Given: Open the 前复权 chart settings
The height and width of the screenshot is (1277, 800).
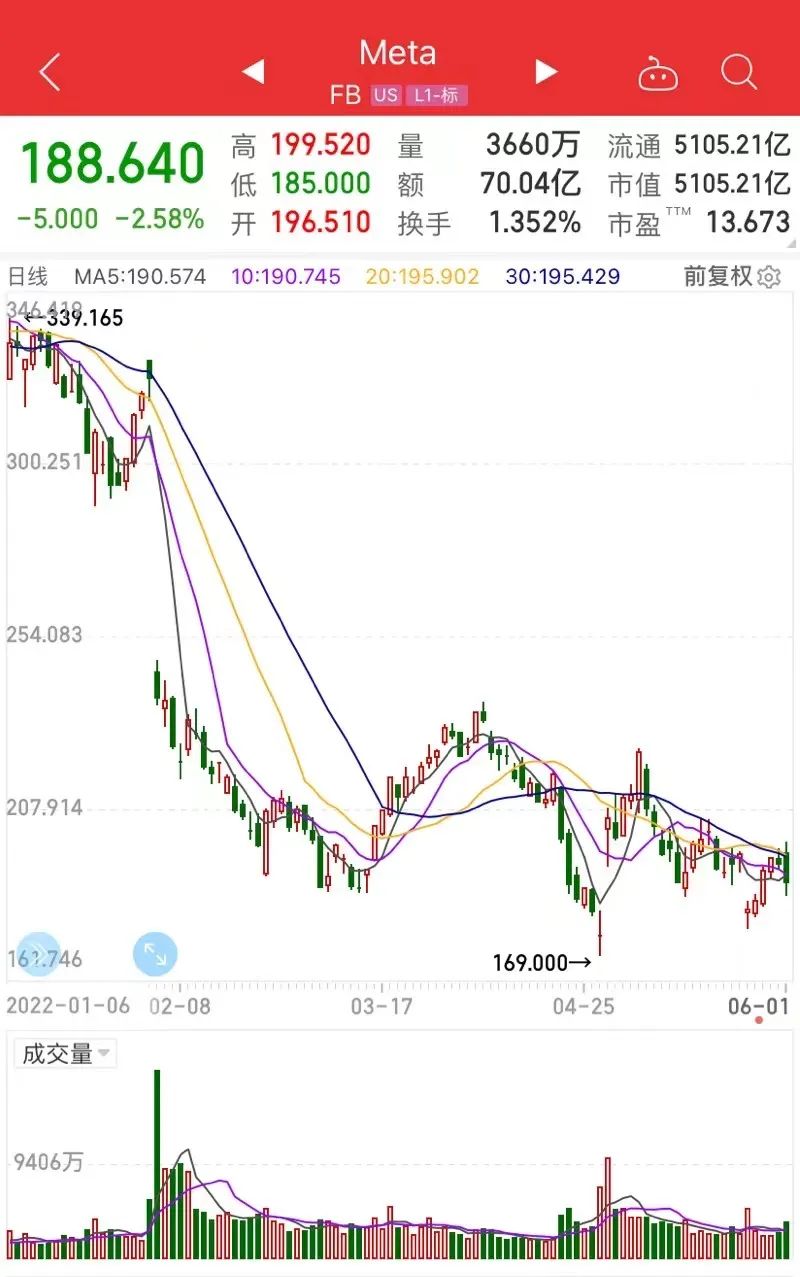Looking at the screenshot, I should click(769, 277).
